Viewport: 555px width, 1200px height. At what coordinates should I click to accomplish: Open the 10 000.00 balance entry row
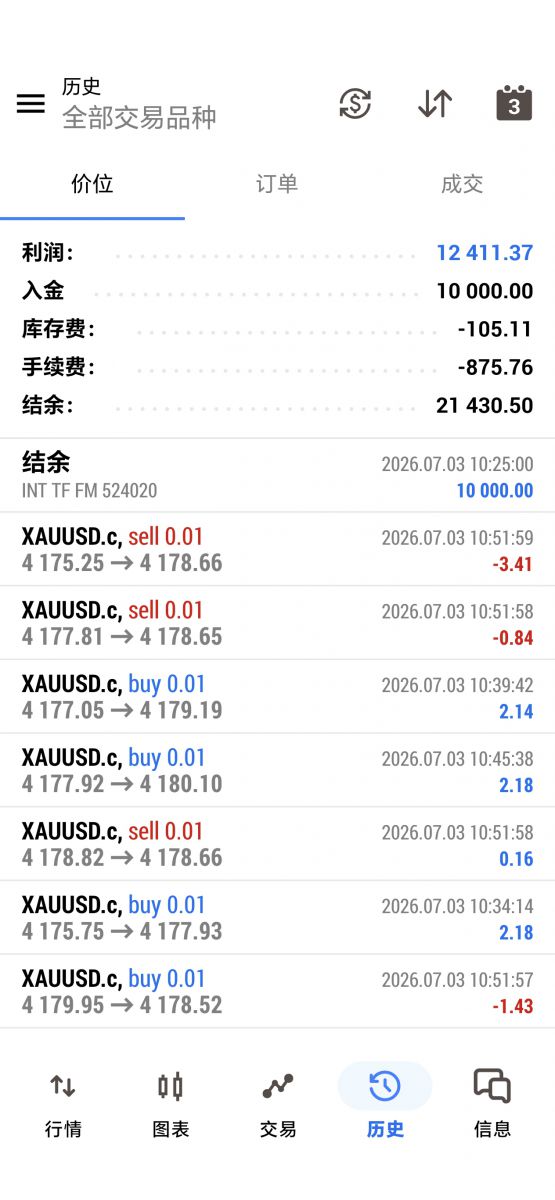click(x=277, y=476)
